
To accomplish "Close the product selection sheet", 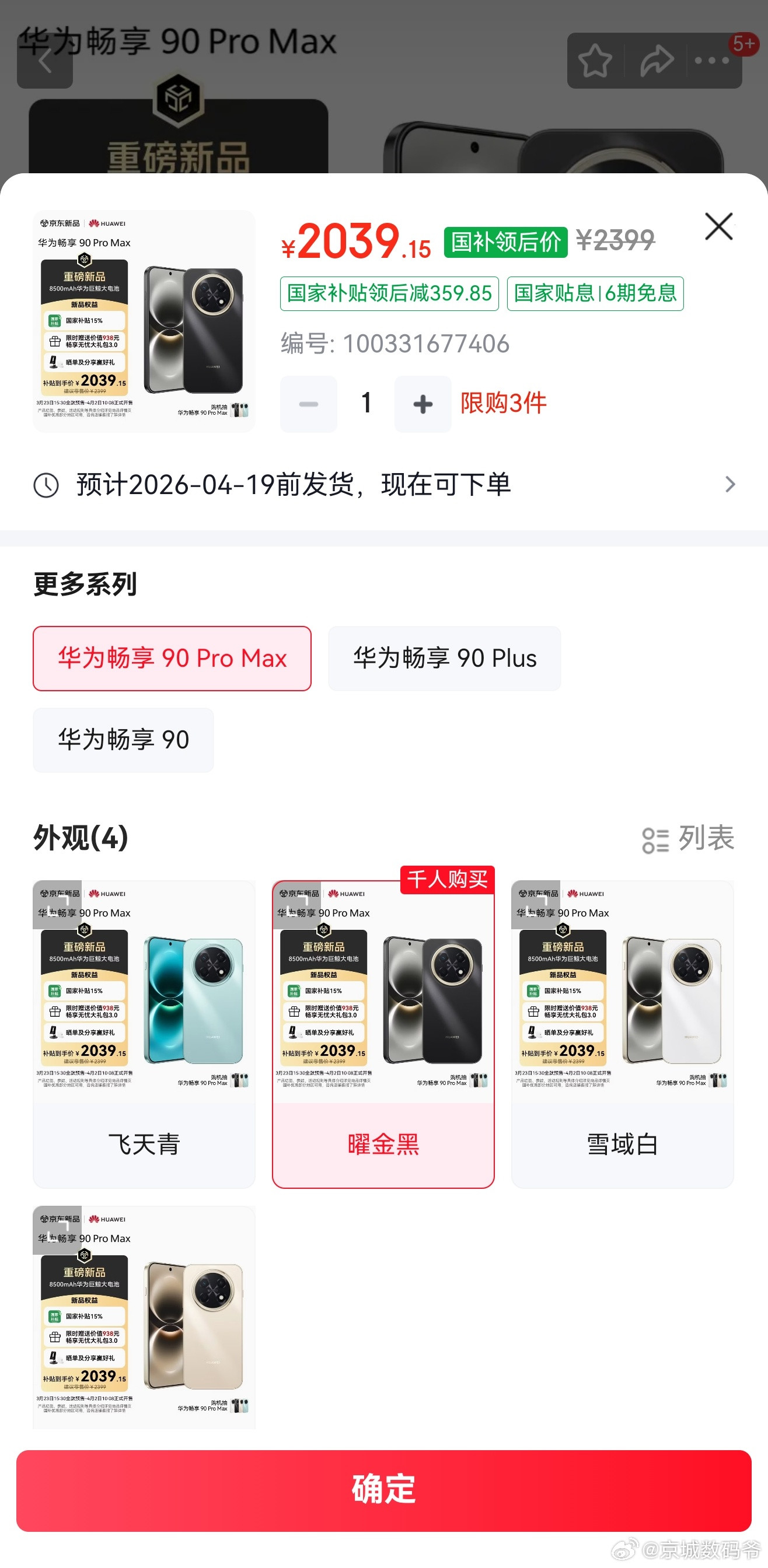I will click(718, 226).
